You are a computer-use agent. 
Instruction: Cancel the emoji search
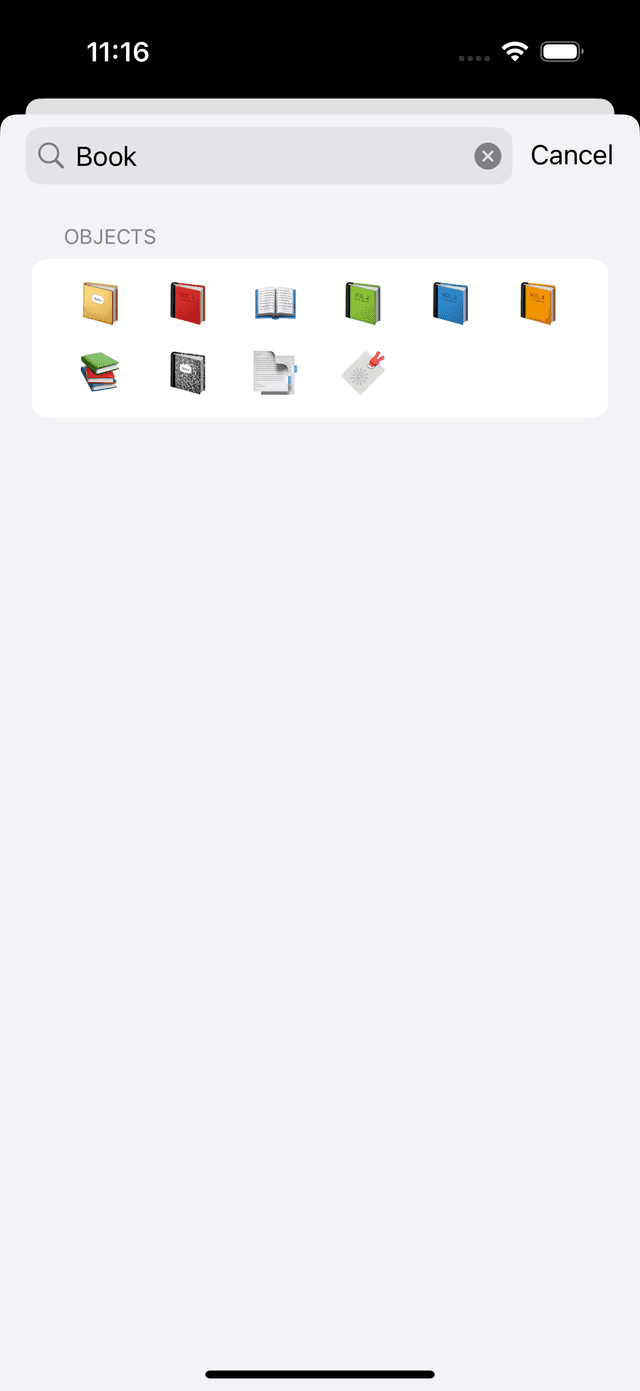[x=571, y=156]
